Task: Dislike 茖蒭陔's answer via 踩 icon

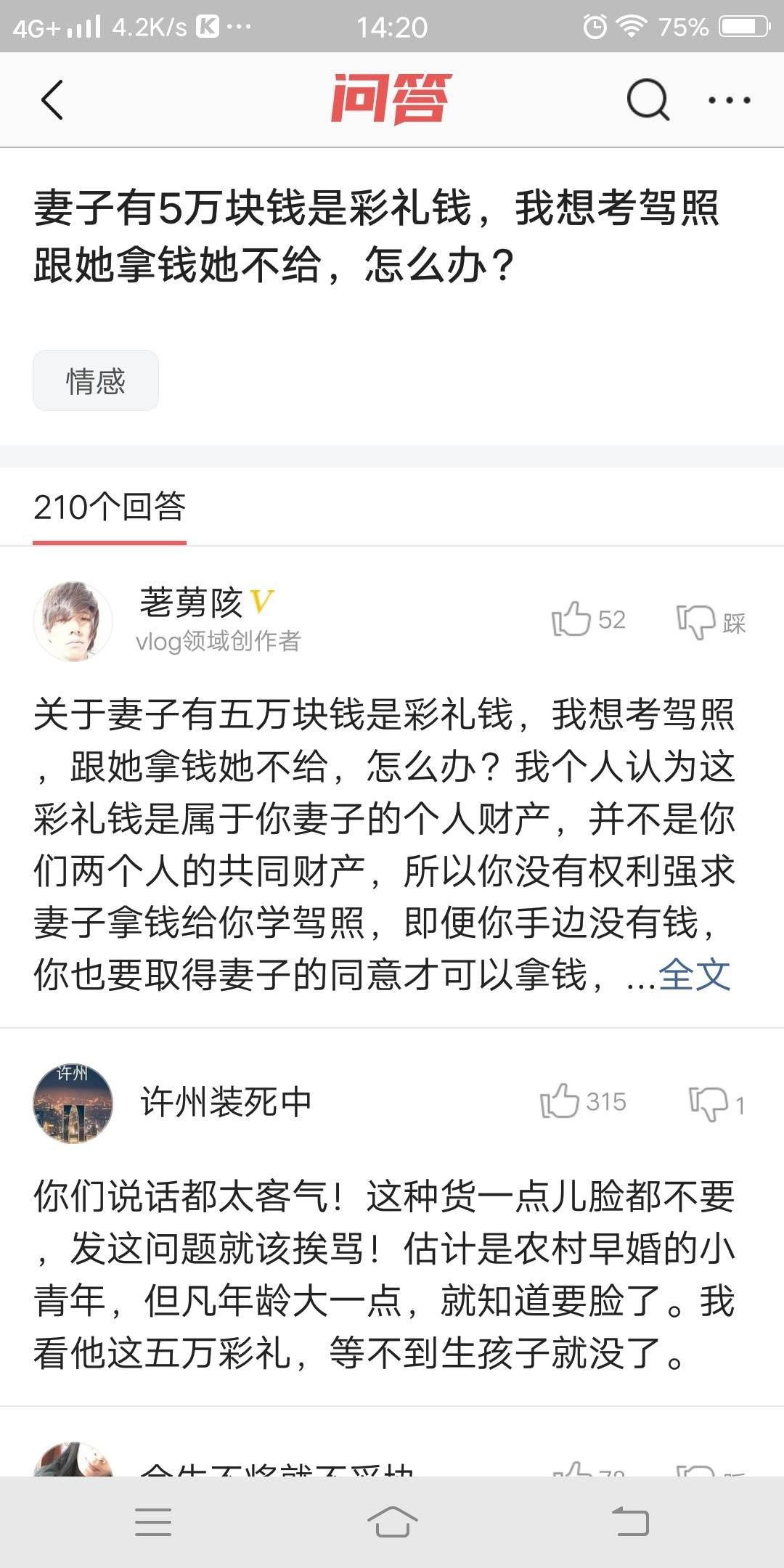Action: point(695,621)
